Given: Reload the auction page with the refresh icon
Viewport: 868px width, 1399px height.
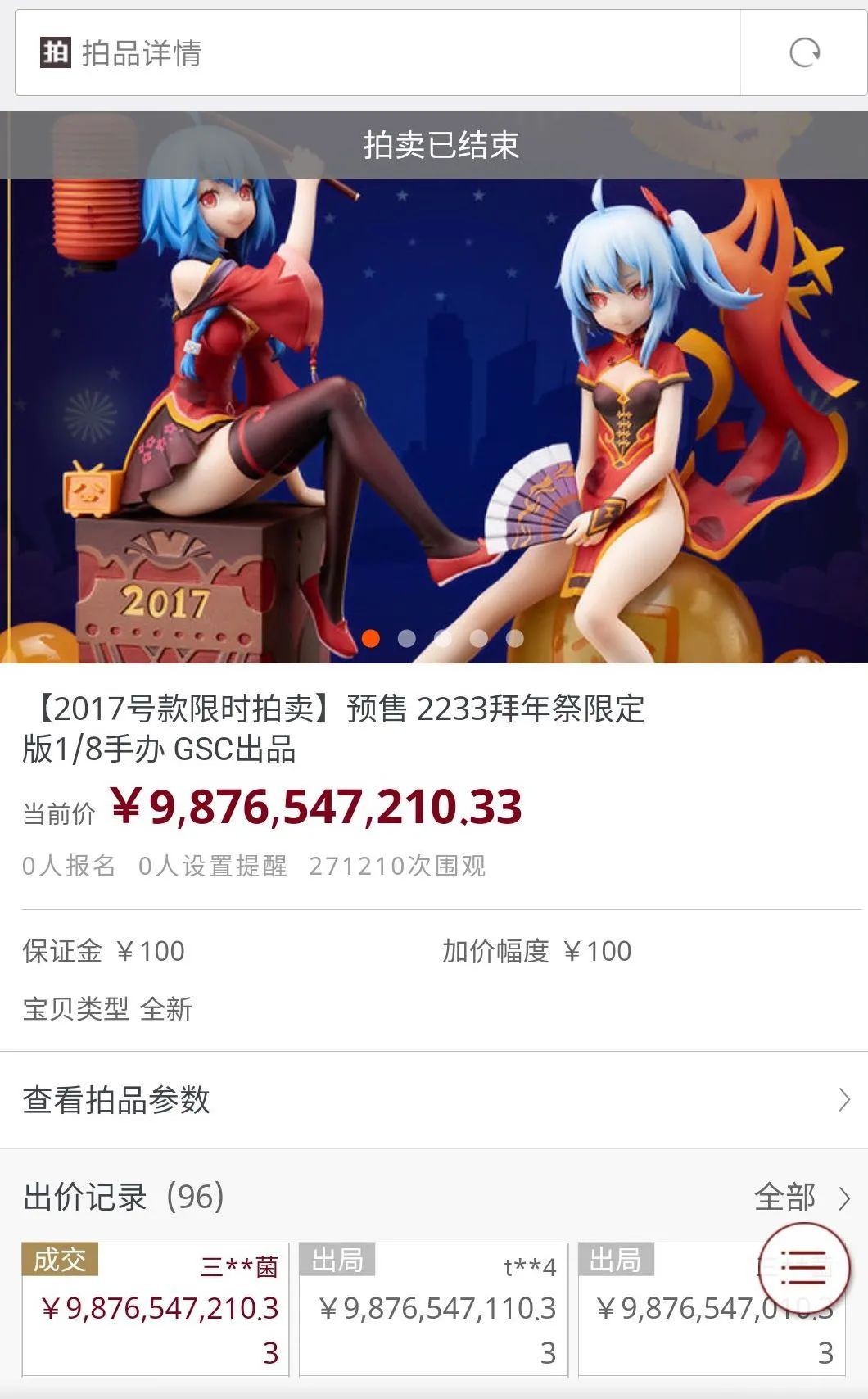Looking at the screenshot, I should (804, 53).
